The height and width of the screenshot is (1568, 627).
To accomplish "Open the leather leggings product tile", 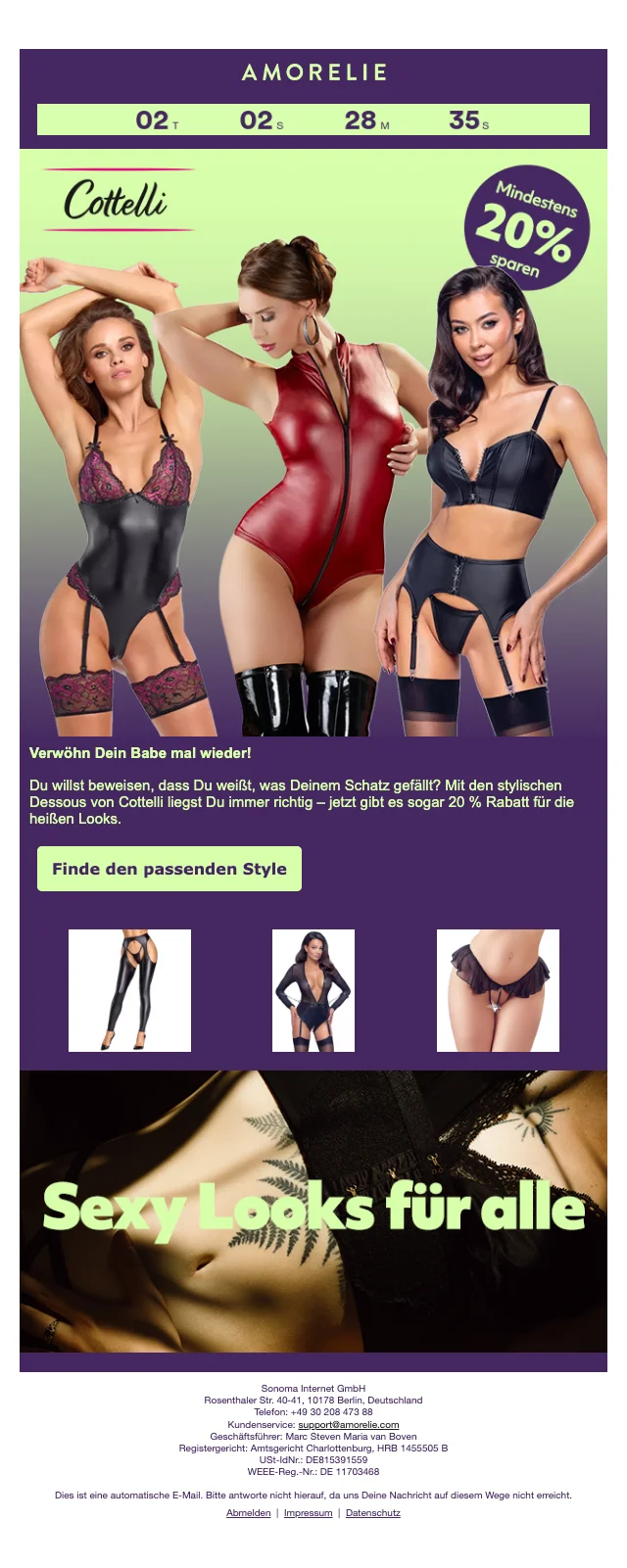I will pos(129,990).
